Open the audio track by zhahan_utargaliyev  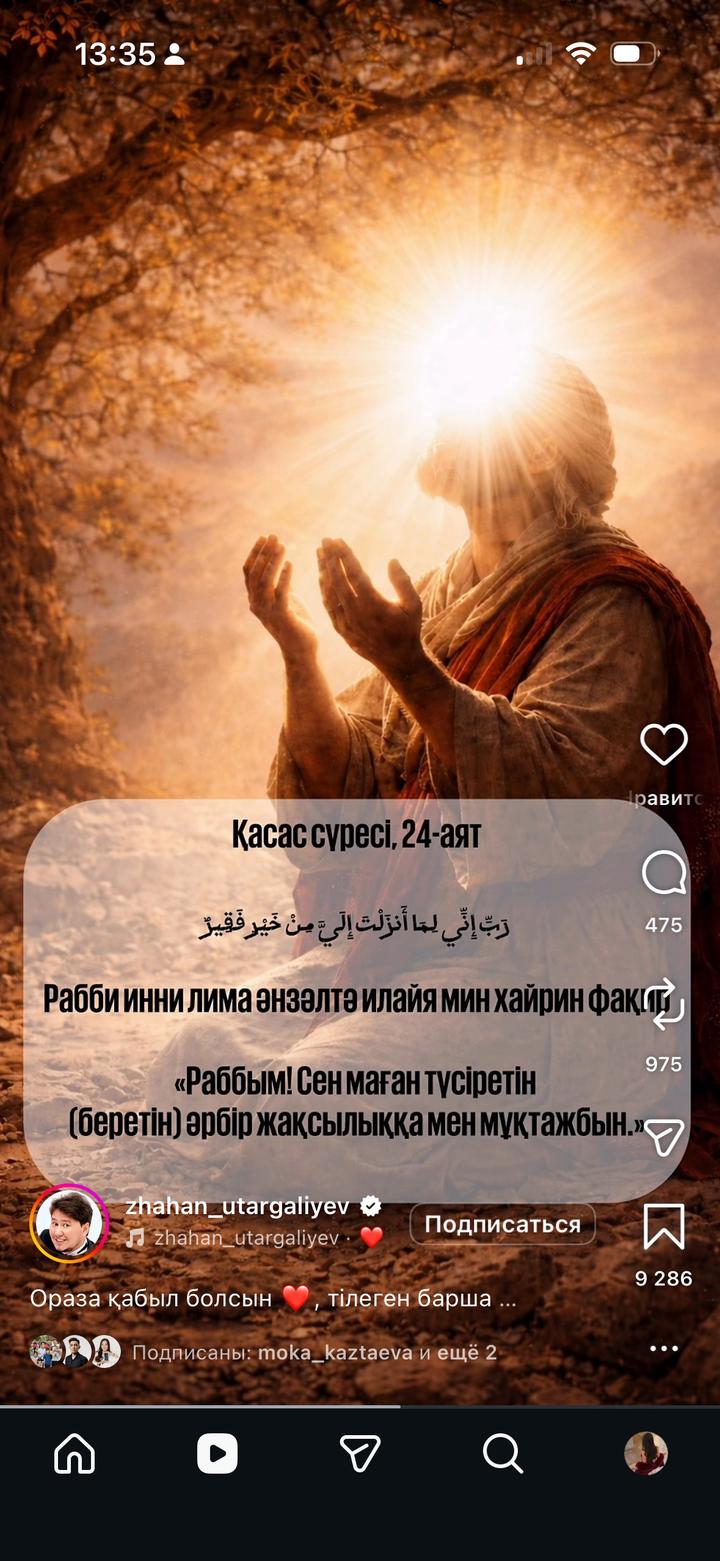point(245,1238)
